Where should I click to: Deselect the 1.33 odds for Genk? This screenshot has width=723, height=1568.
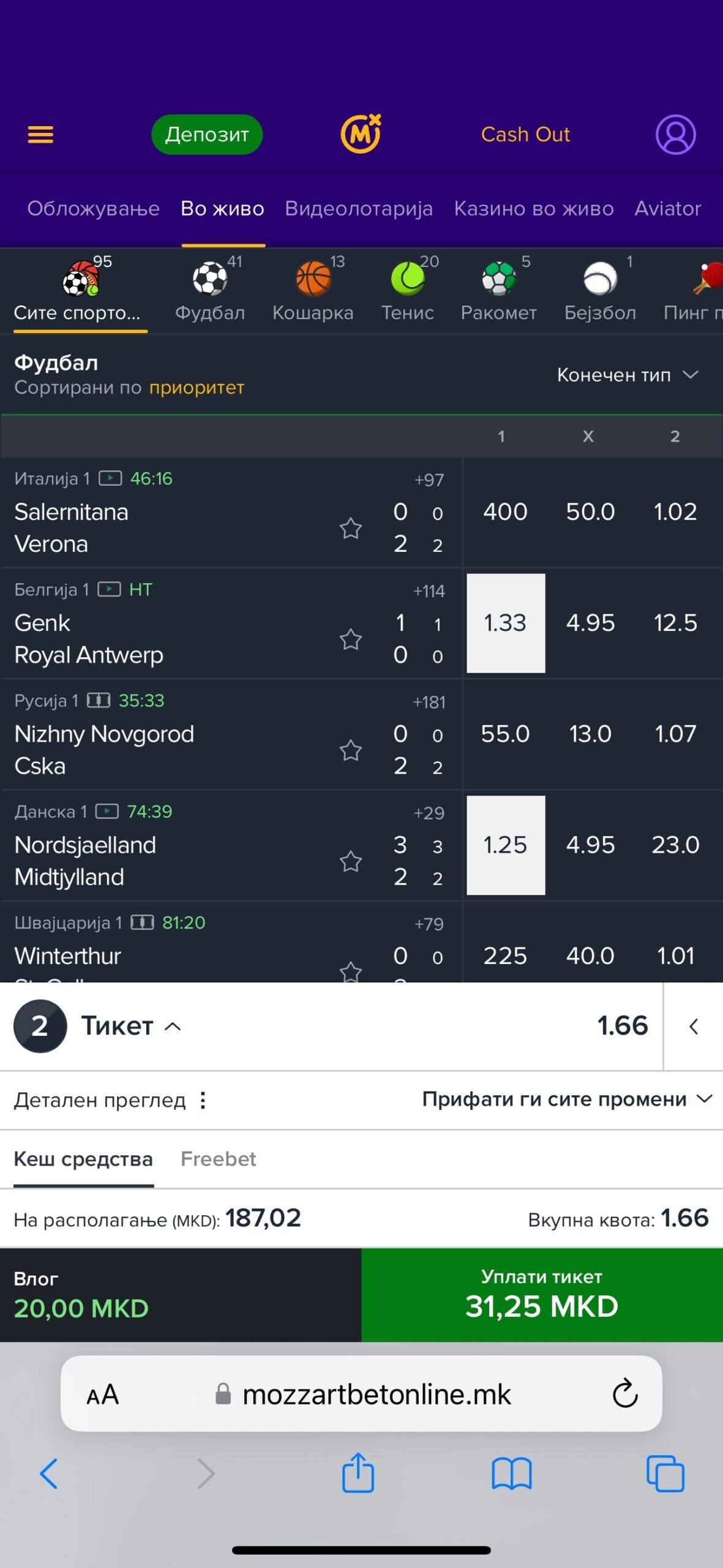(x=506, y=623)
